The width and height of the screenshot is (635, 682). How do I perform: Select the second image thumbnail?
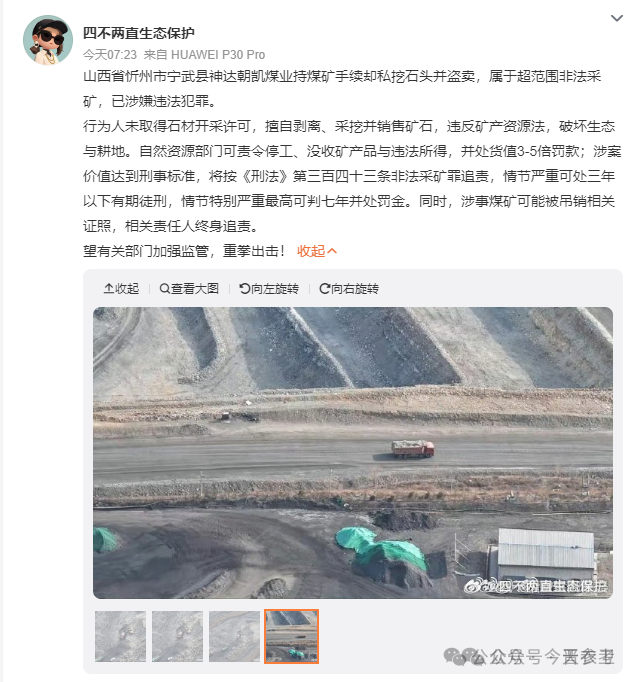coord(177,636)
